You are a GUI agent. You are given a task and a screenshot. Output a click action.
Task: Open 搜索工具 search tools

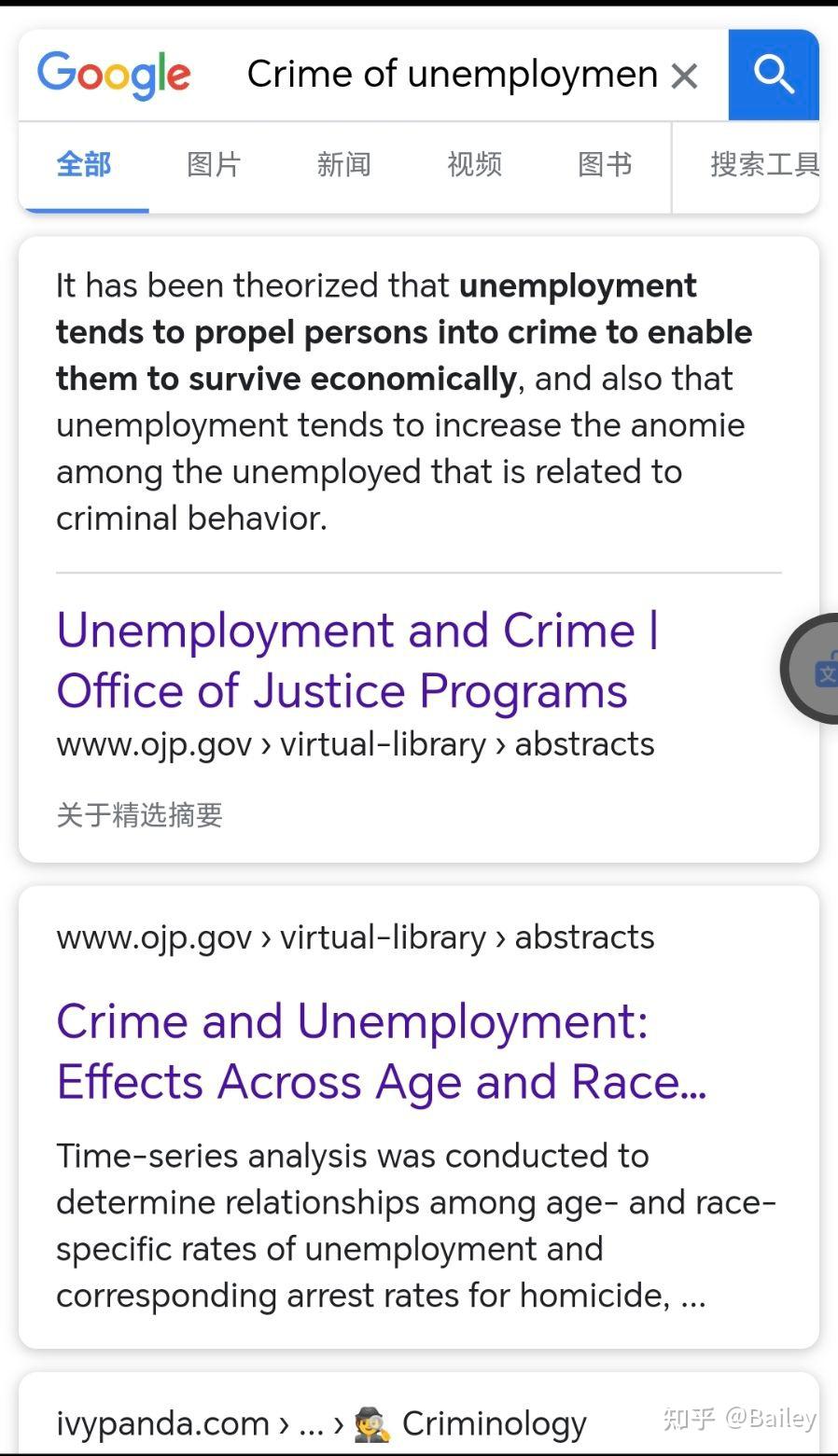click(x=763, y=165)
